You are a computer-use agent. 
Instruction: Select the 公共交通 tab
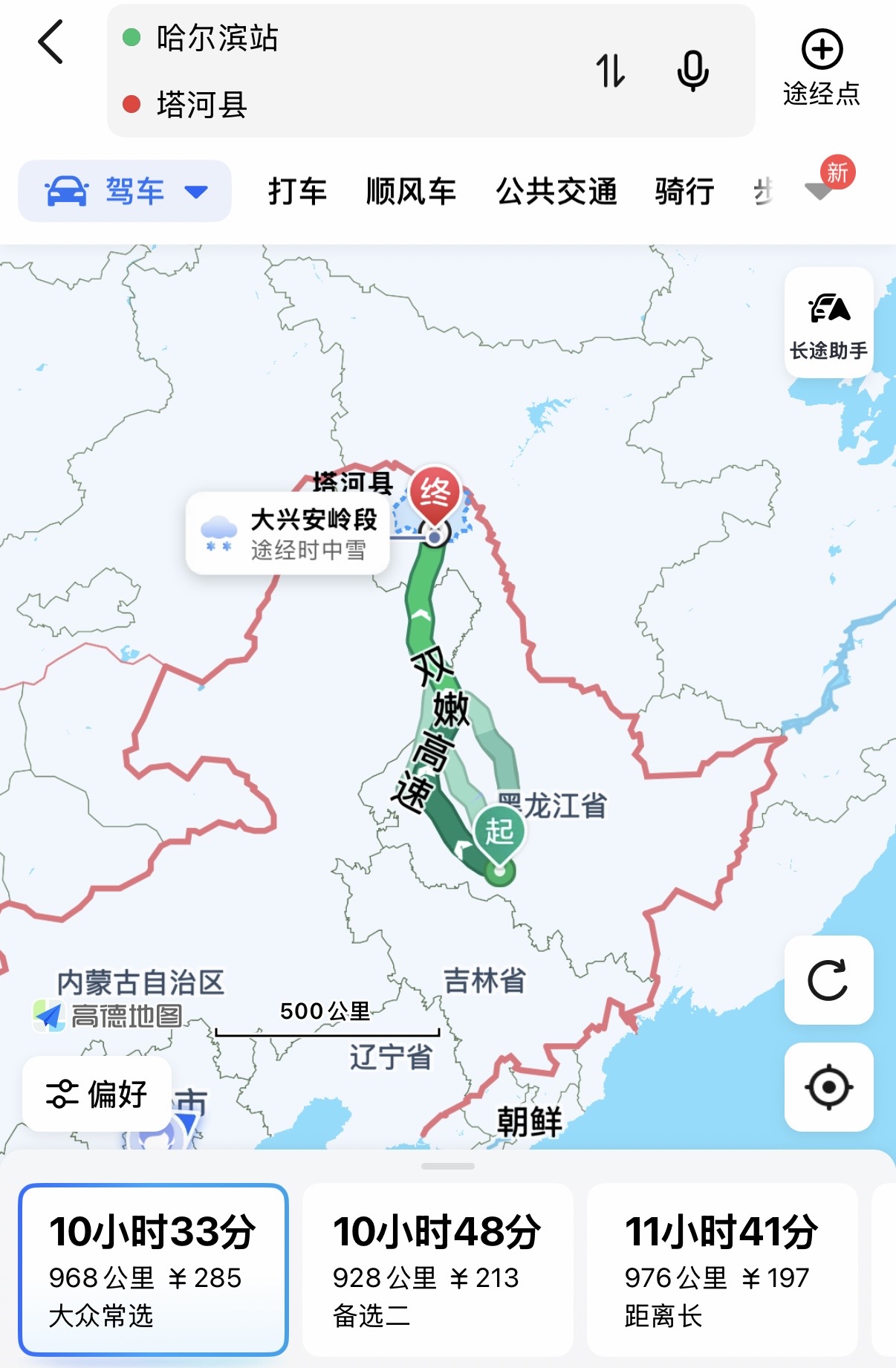(556, 192)
